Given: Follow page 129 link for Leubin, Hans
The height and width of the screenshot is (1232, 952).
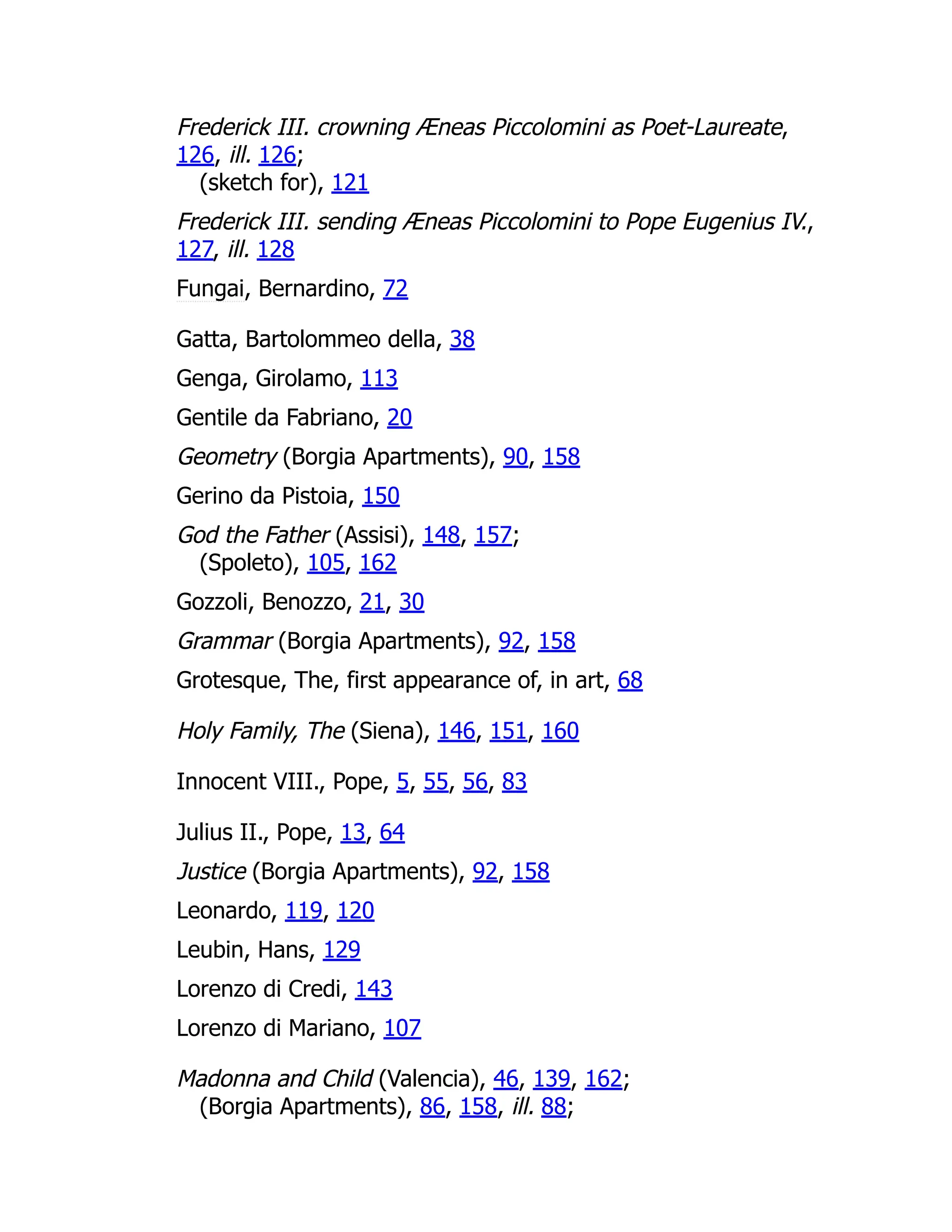Looking at the screenshot, I should pos(341,950).
